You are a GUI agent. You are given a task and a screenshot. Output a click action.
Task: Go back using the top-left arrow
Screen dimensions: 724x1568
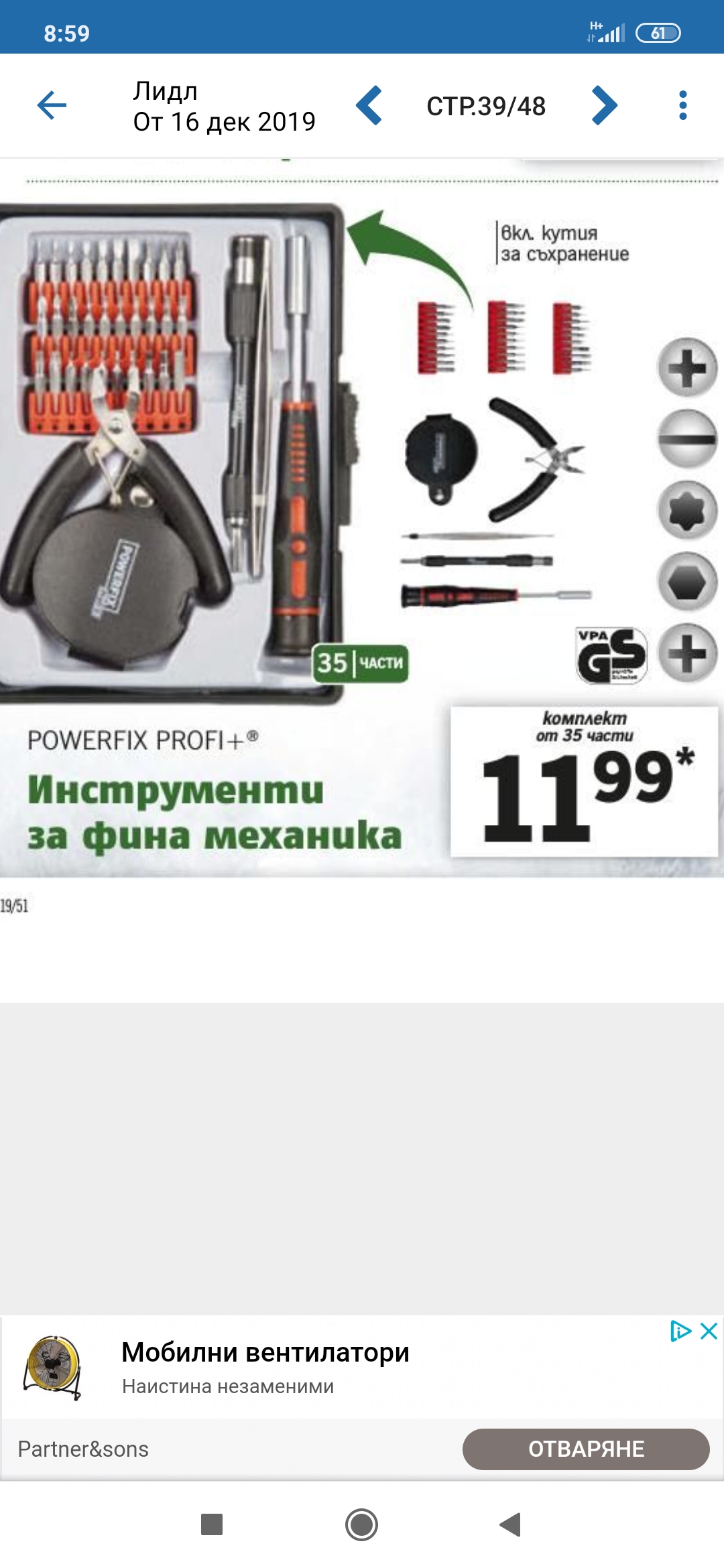(x=52, y=106)
